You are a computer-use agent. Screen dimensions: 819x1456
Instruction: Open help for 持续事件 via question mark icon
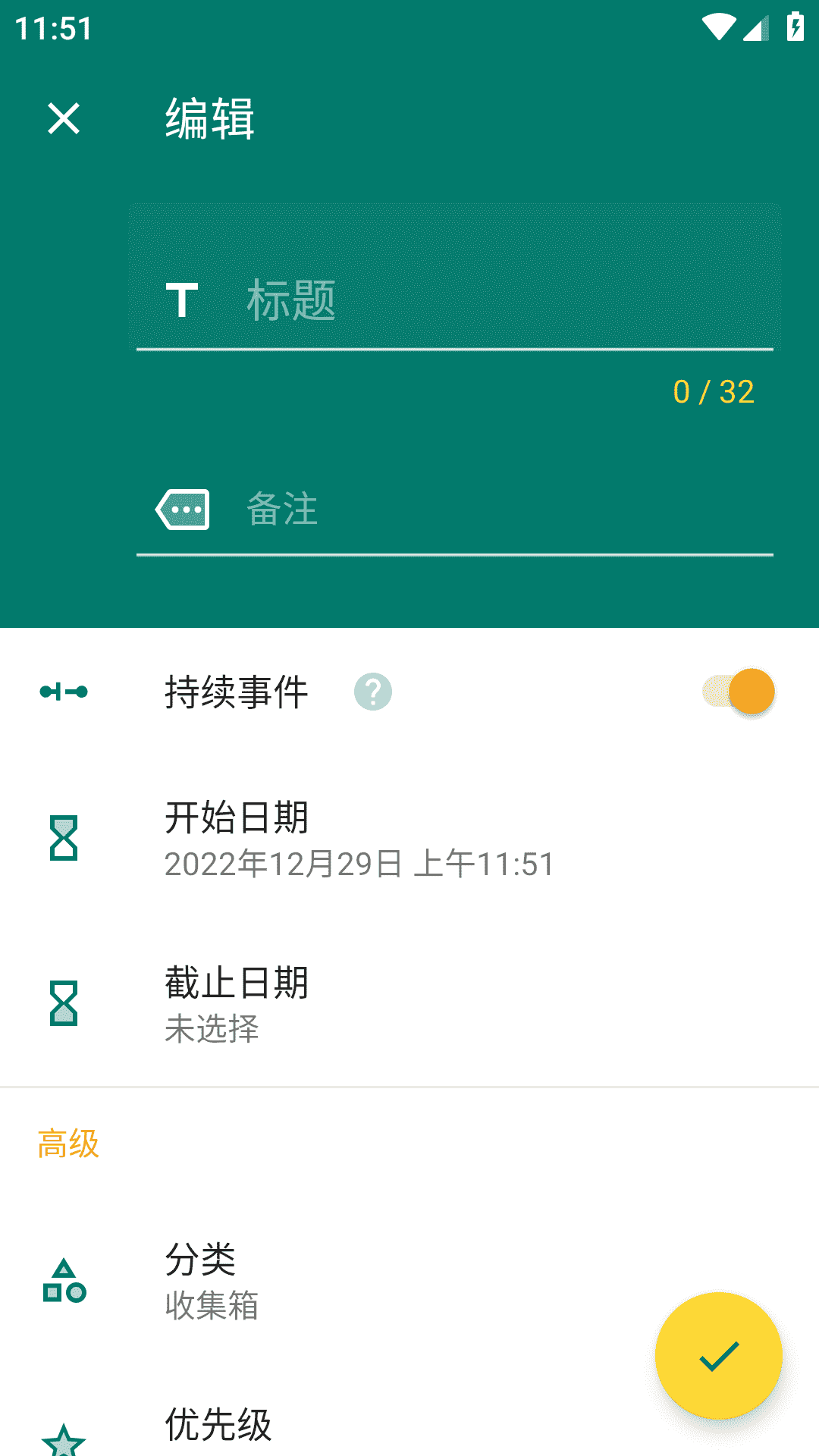click(373, 691)
